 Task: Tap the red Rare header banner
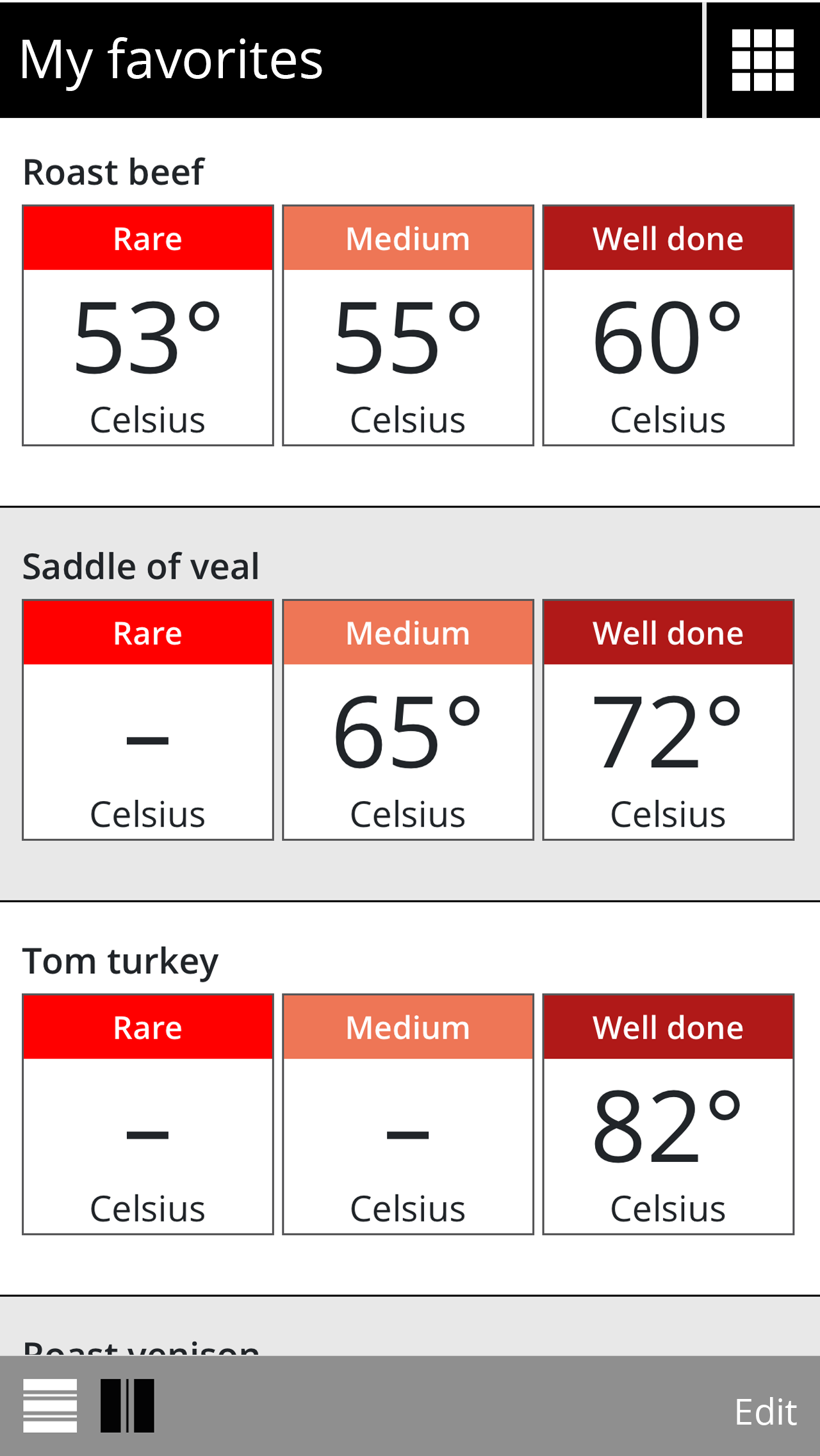point(148,238)
